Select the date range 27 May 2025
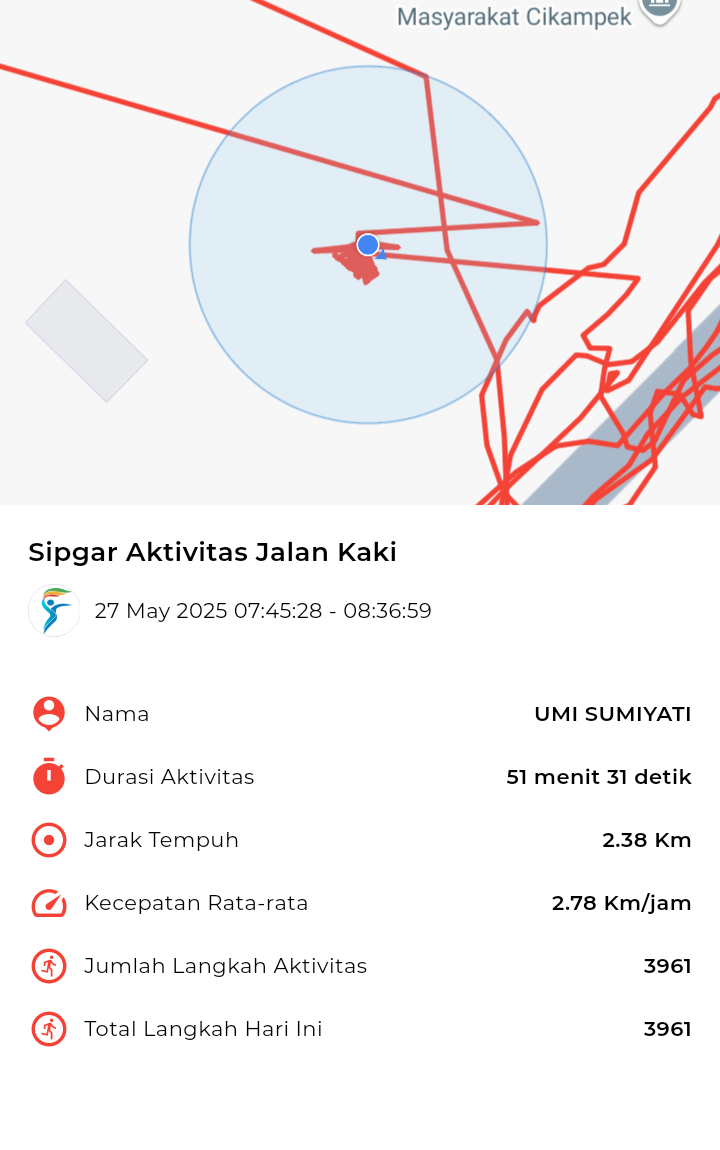Viewport: 720px width, 1150px height. [x=262, y=610]
